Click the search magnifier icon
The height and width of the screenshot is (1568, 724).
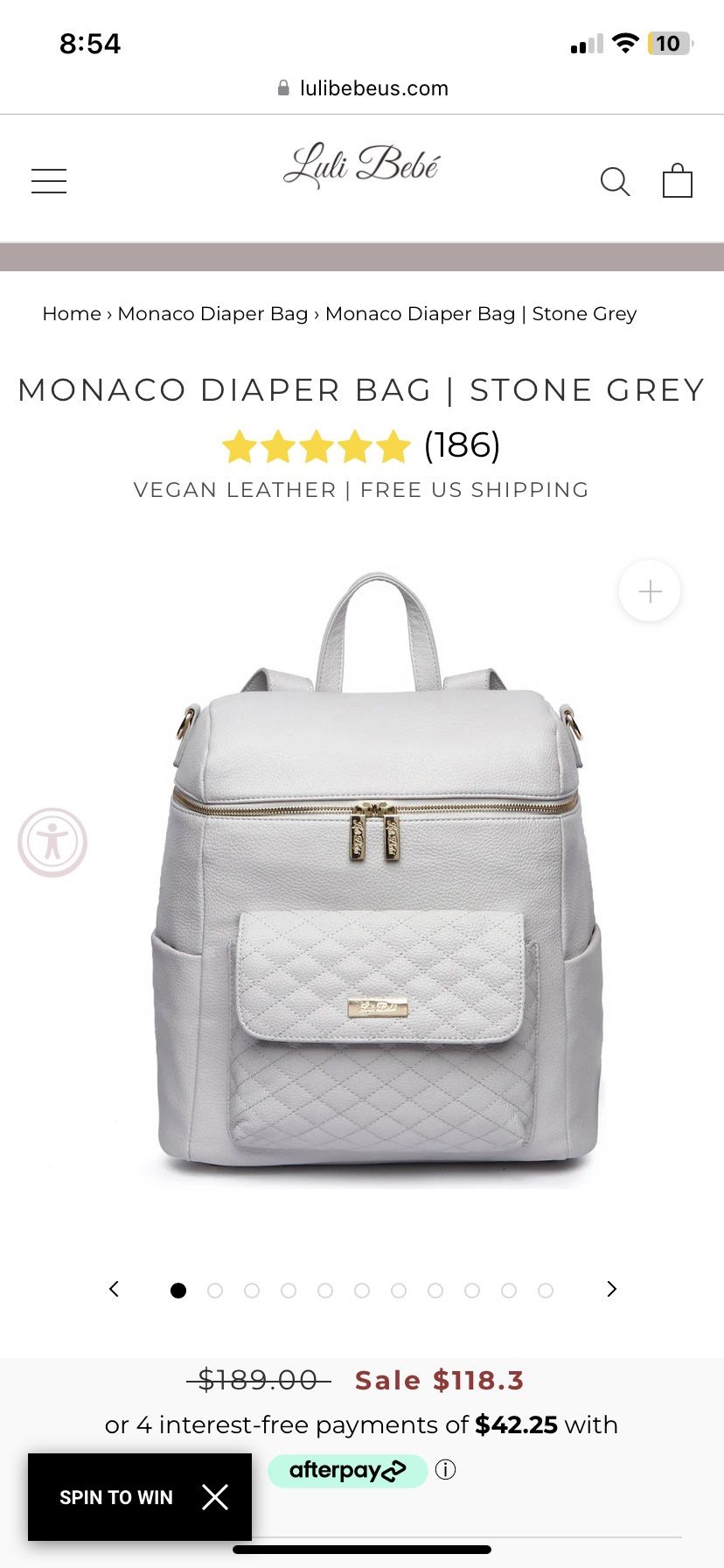coord(616,182)
